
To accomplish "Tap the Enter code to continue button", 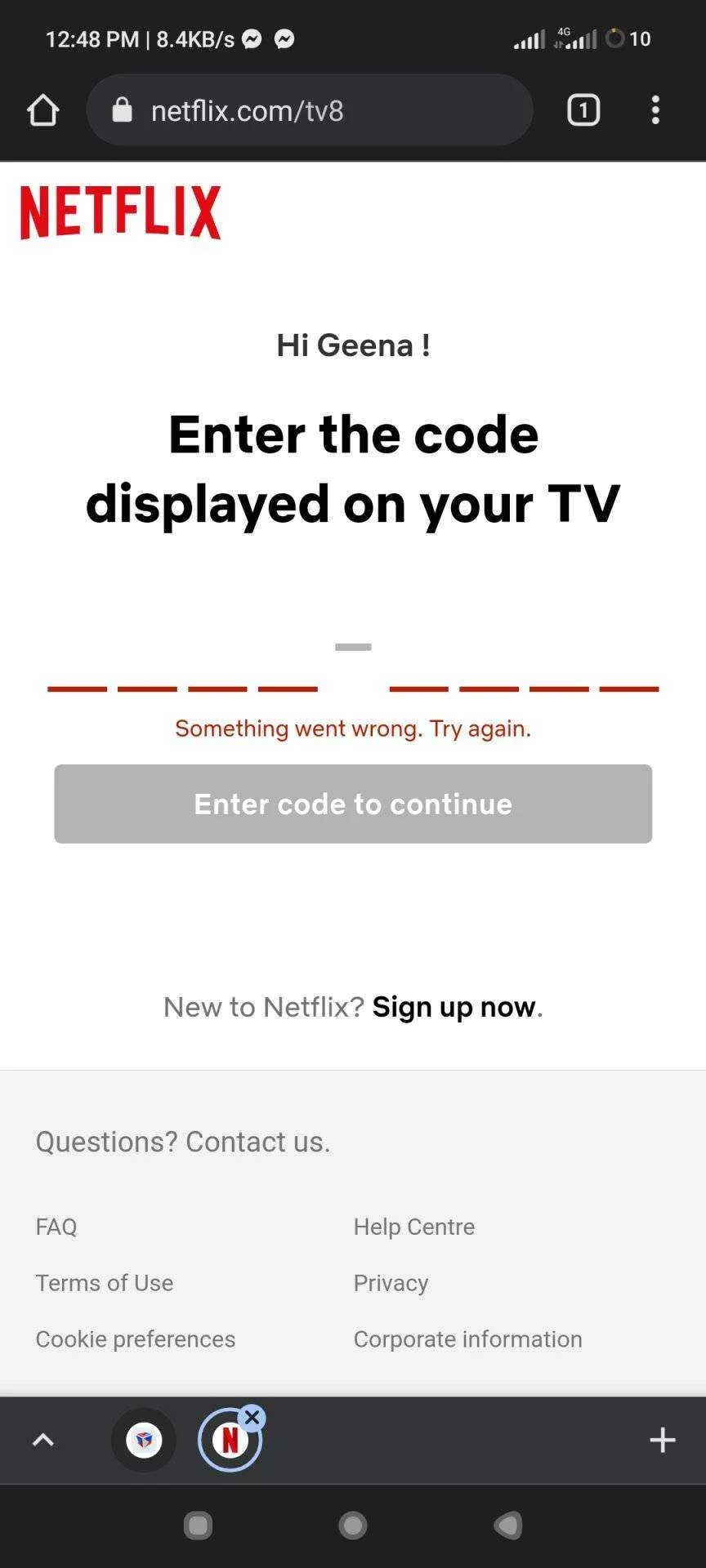I will 353,804.
